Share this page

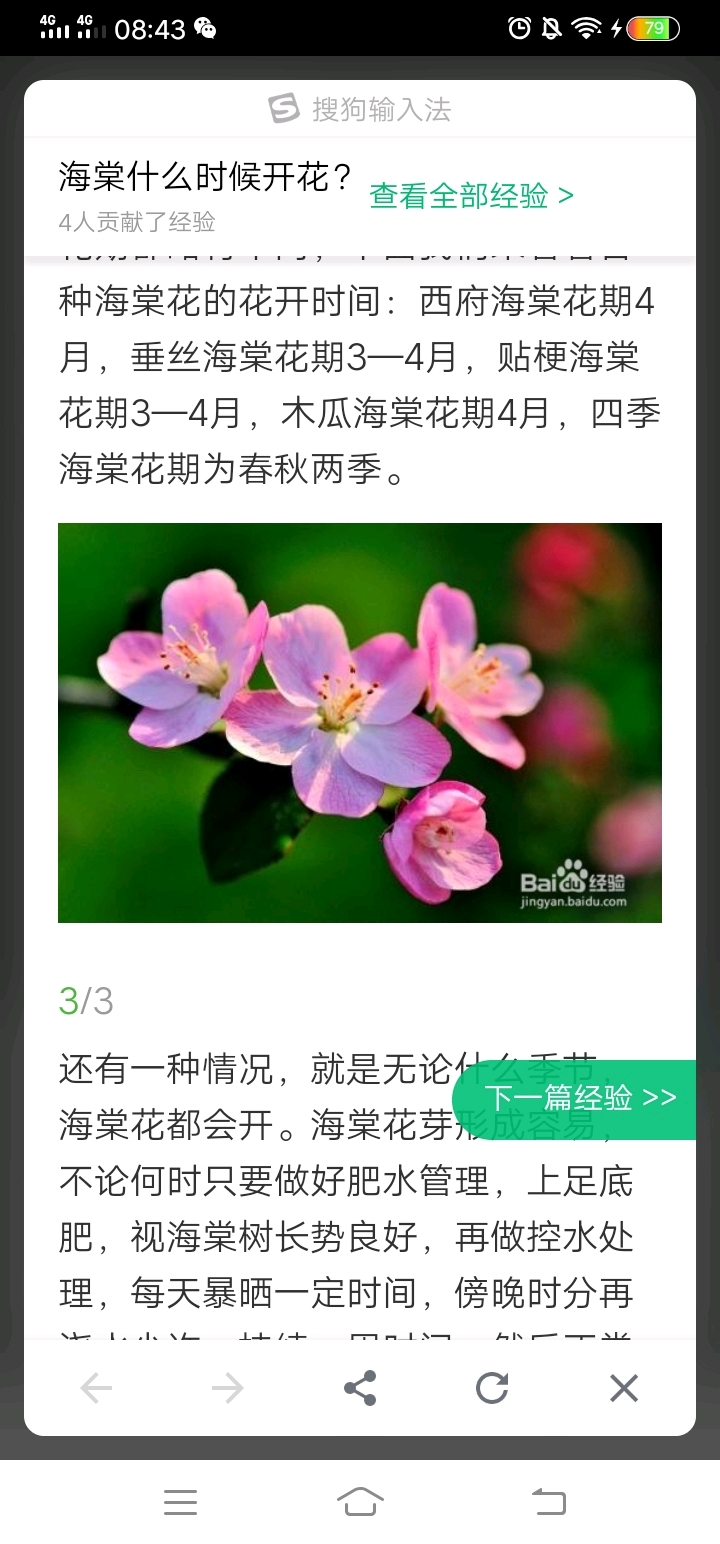tap(360, 1388)
